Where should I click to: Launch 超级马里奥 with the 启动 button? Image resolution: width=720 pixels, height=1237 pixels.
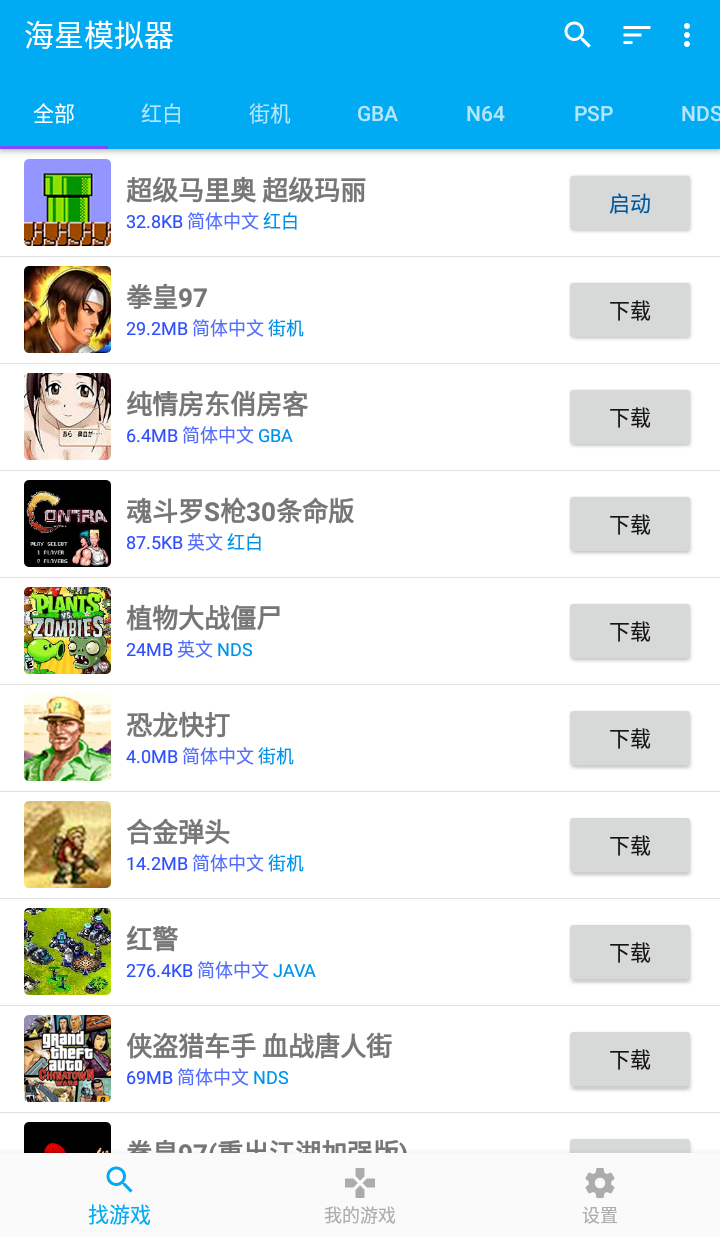630,203
